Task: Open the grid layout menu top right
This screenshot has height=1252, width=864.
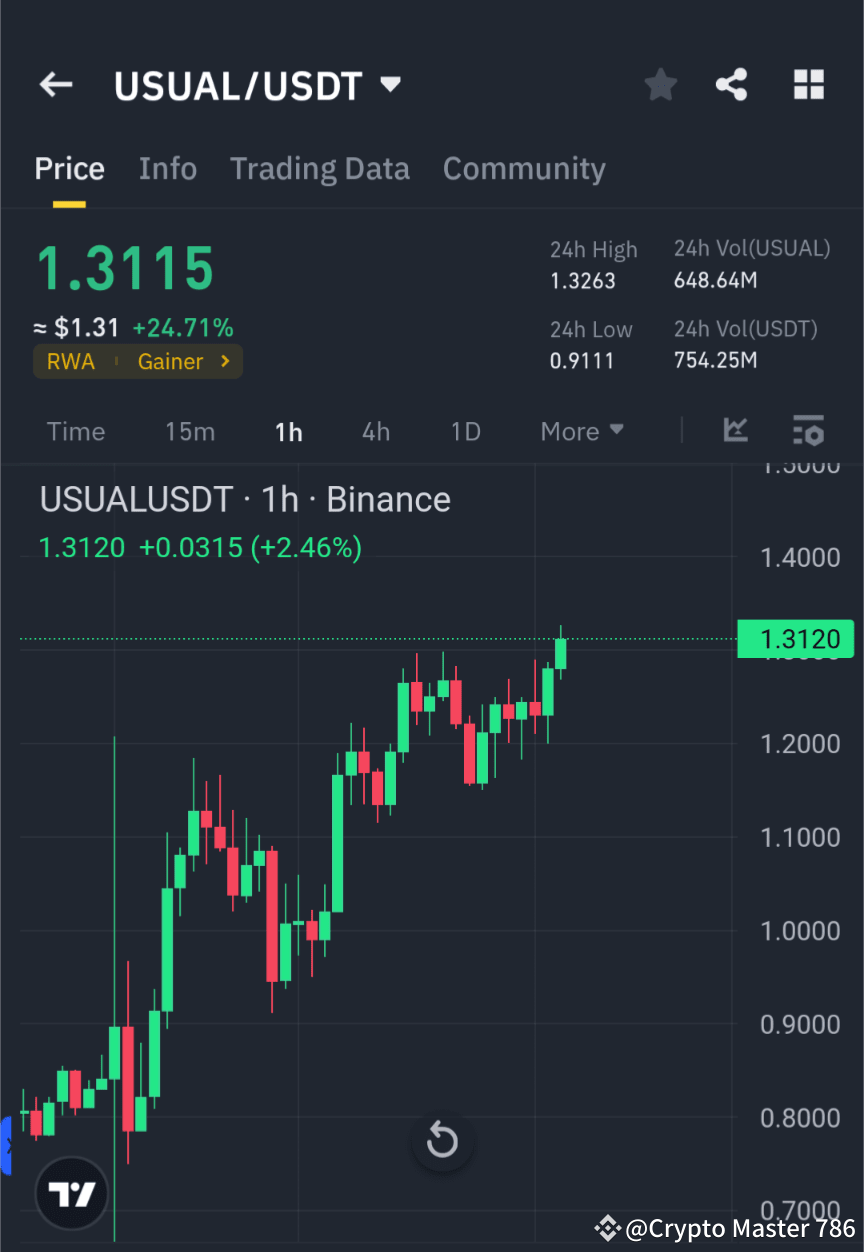Action: coord(808,85)
